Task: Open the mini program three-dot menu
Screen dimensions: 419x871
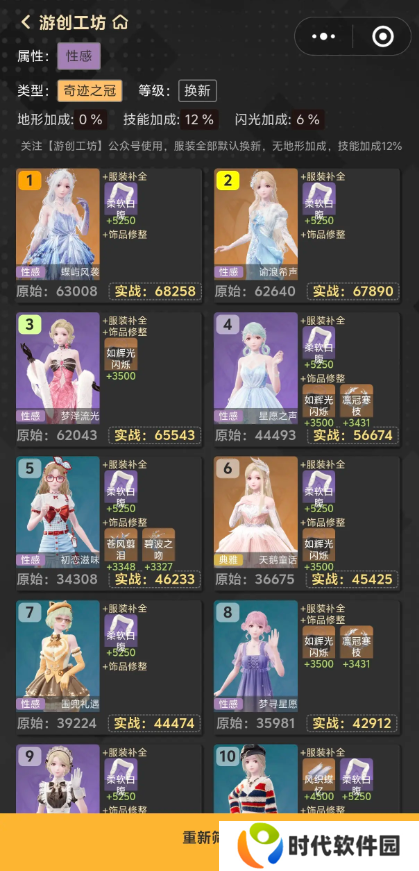Action: click(x=324, y=37)
